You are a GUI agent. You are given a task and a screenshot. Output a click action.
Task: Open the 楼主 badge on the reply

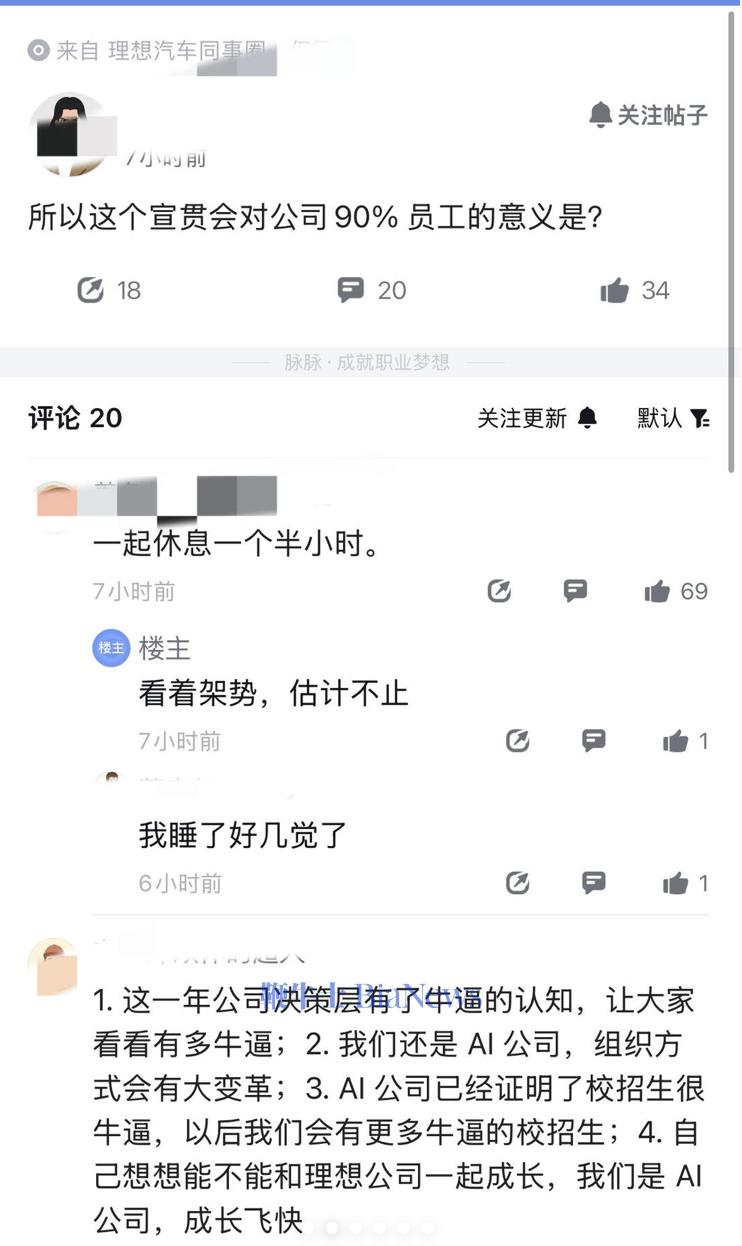(111, 648)
